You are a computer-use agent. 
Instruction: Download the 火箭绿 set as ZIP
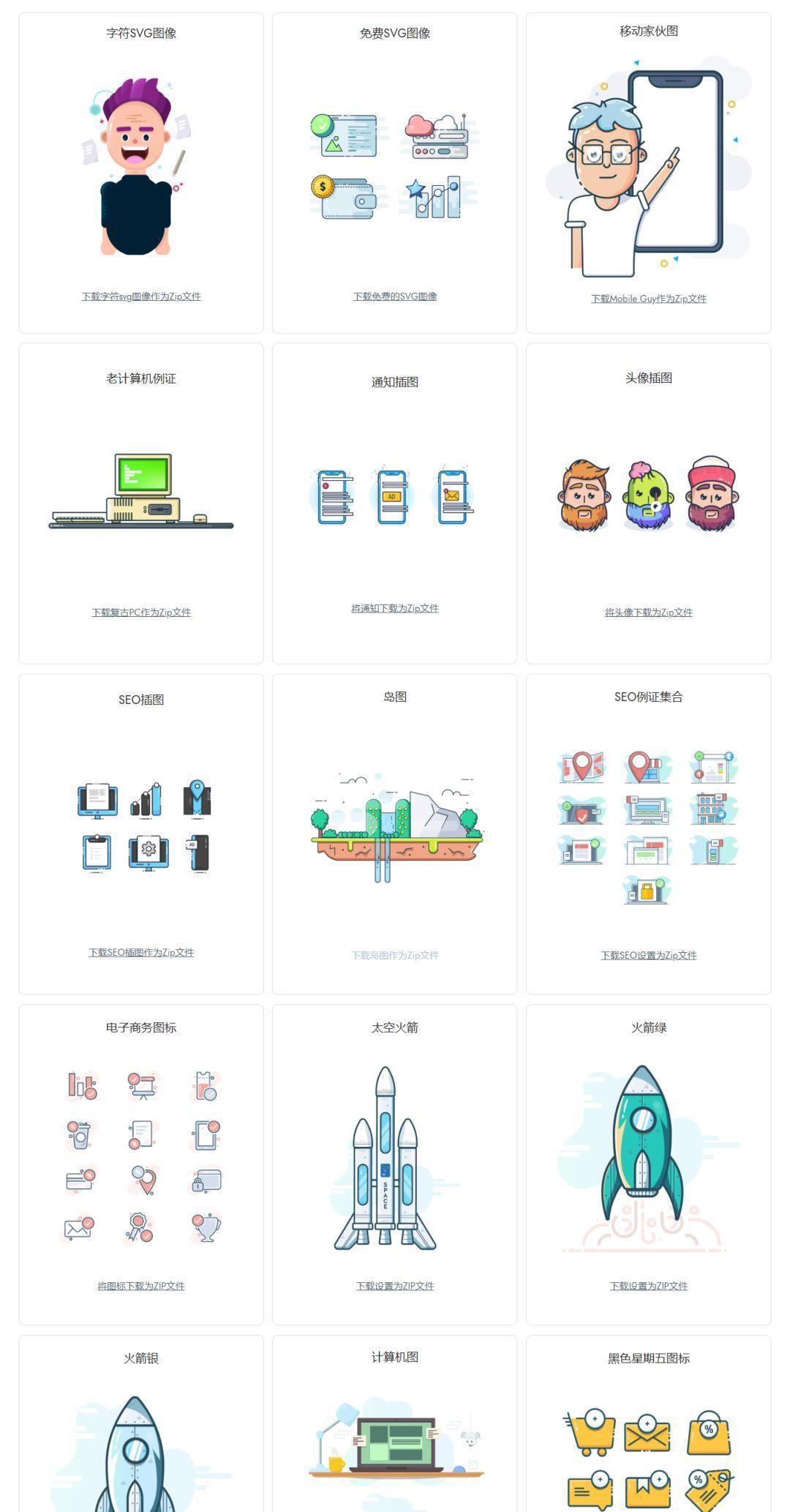(649, 1286)
